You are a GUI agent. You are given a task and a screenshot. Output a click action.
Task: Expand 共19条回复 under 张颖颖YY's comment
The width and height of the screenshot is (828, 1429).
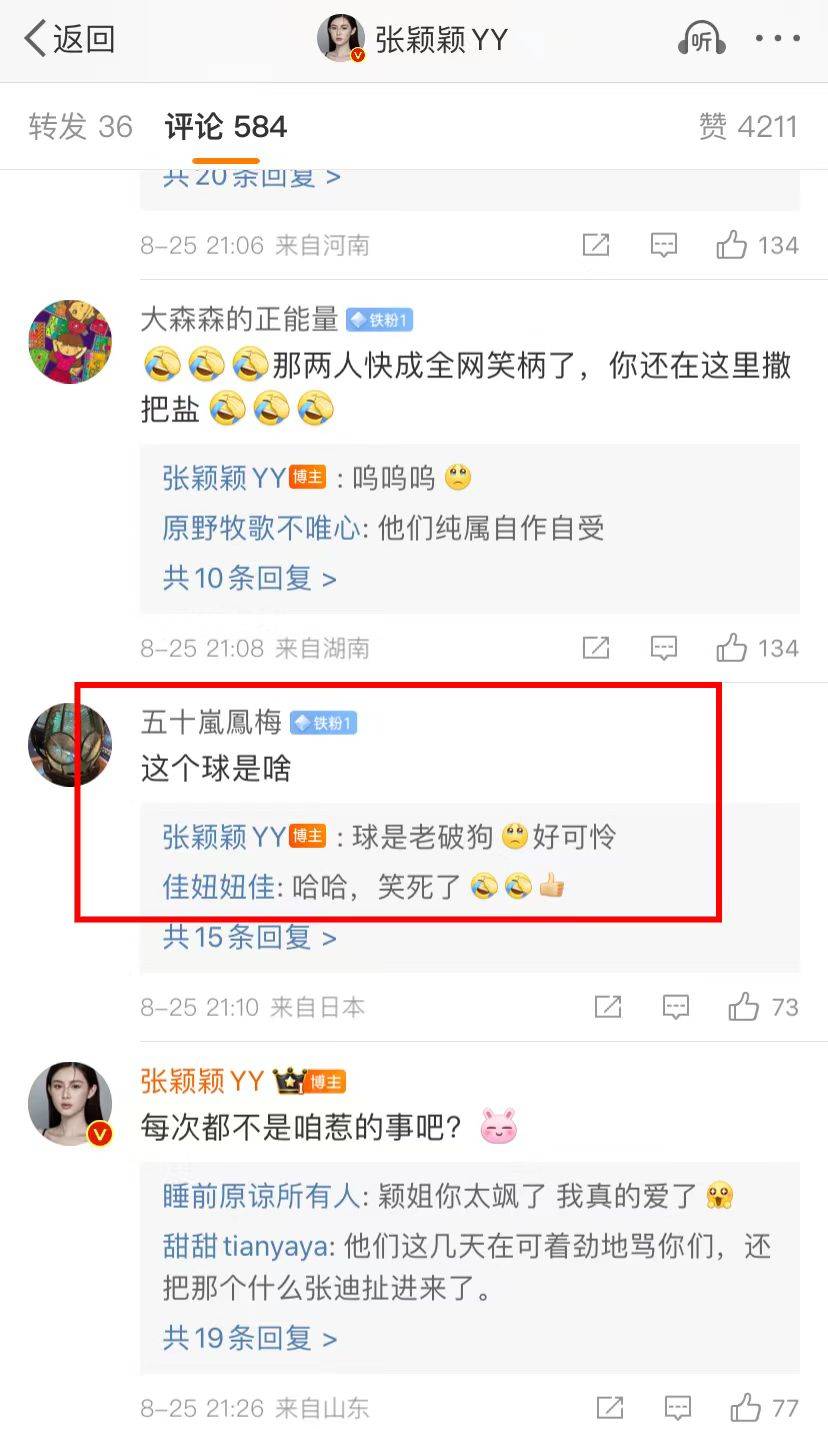249,1337
